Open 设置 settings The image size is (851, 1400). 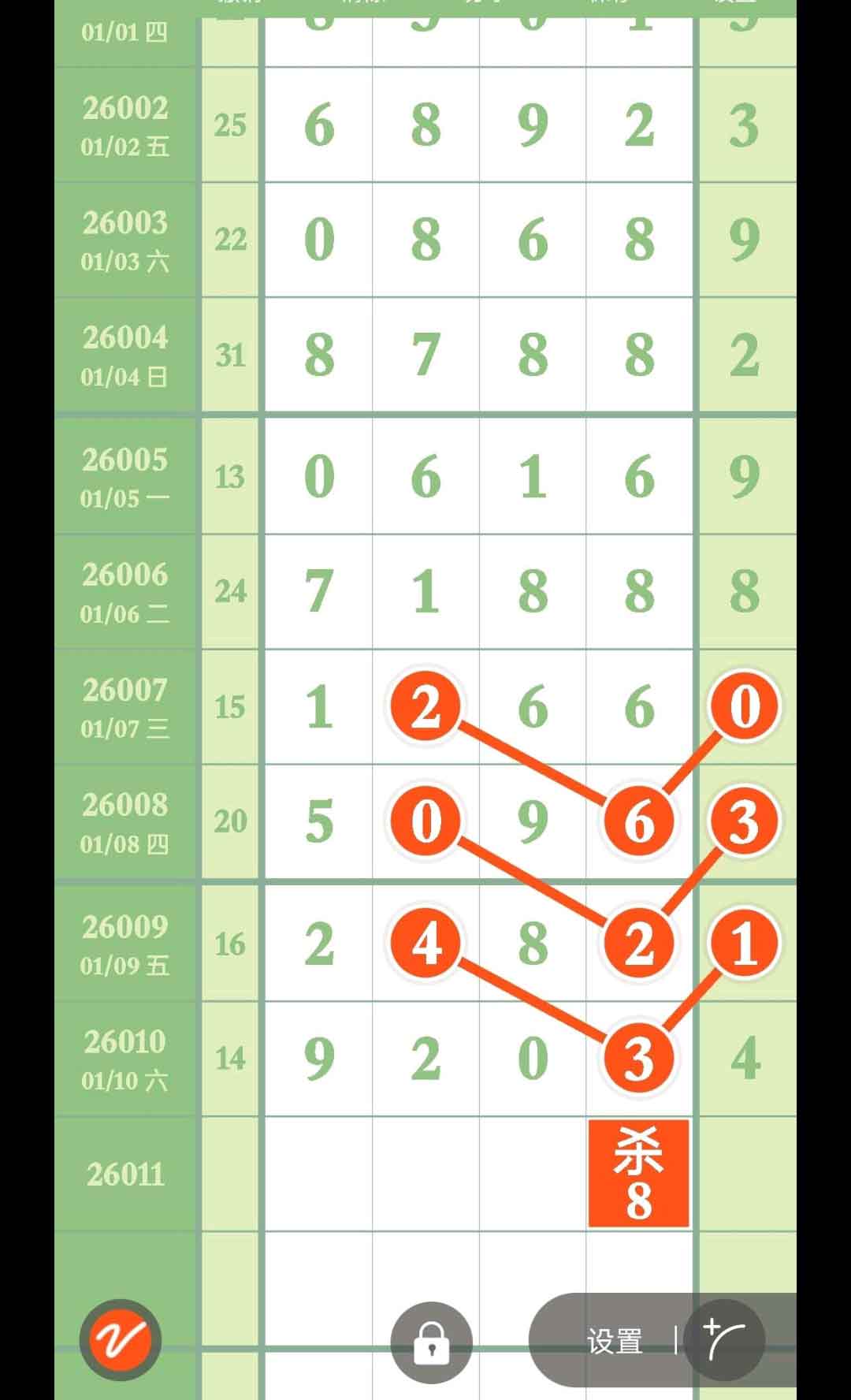pos(614,1341)
